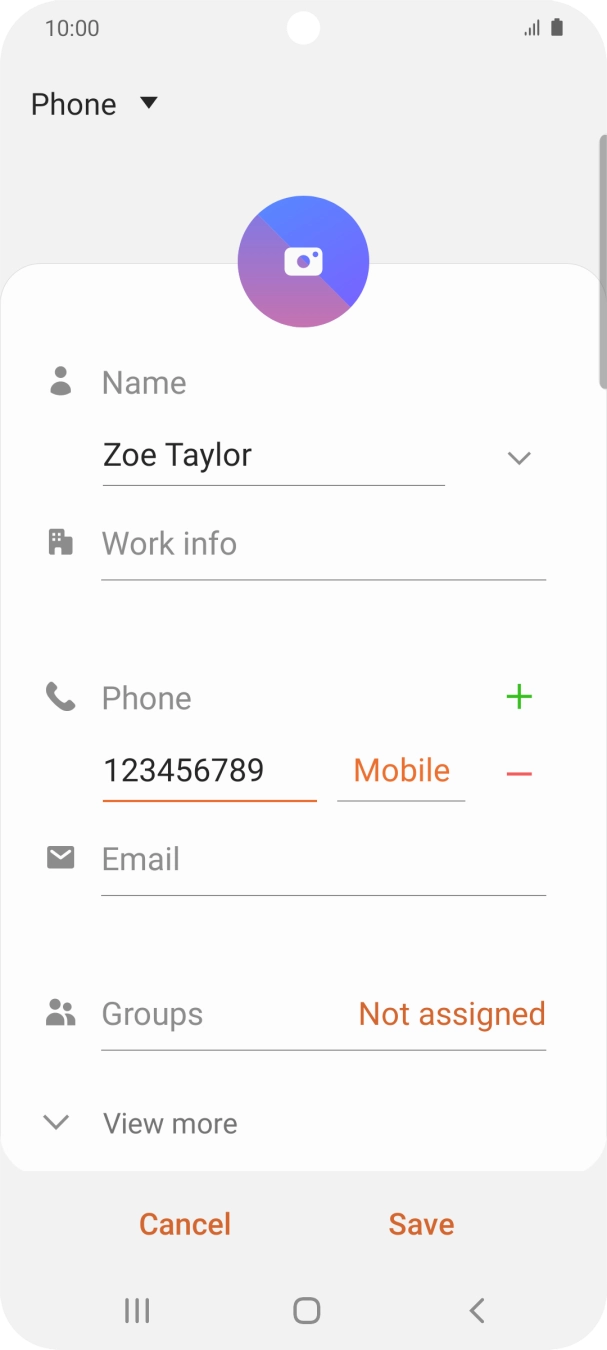Edit the Zoe Taylor name field
607x1350 pixels.
pyautogui.click(x=273, y=456)
